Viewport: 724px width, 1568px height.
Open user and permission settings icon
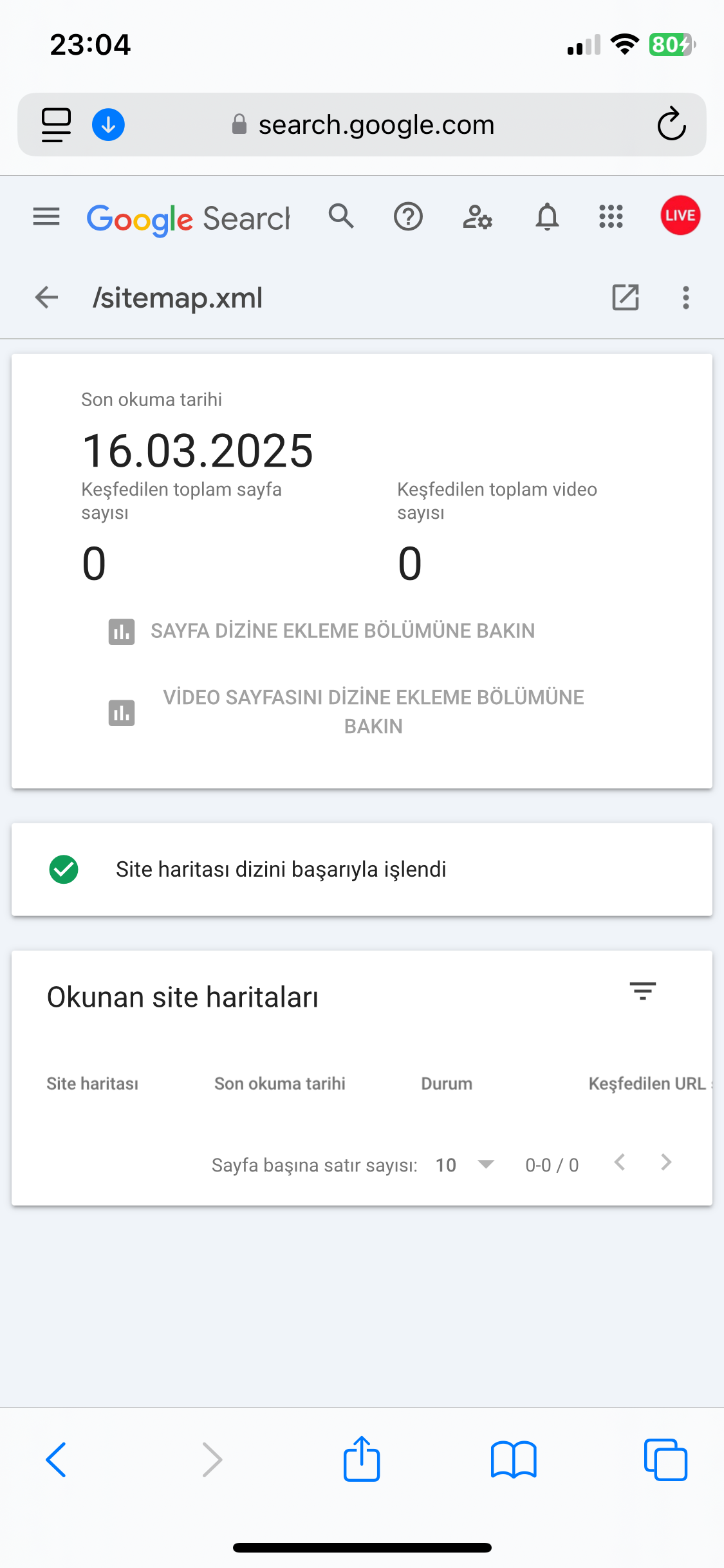click(478, 217)
